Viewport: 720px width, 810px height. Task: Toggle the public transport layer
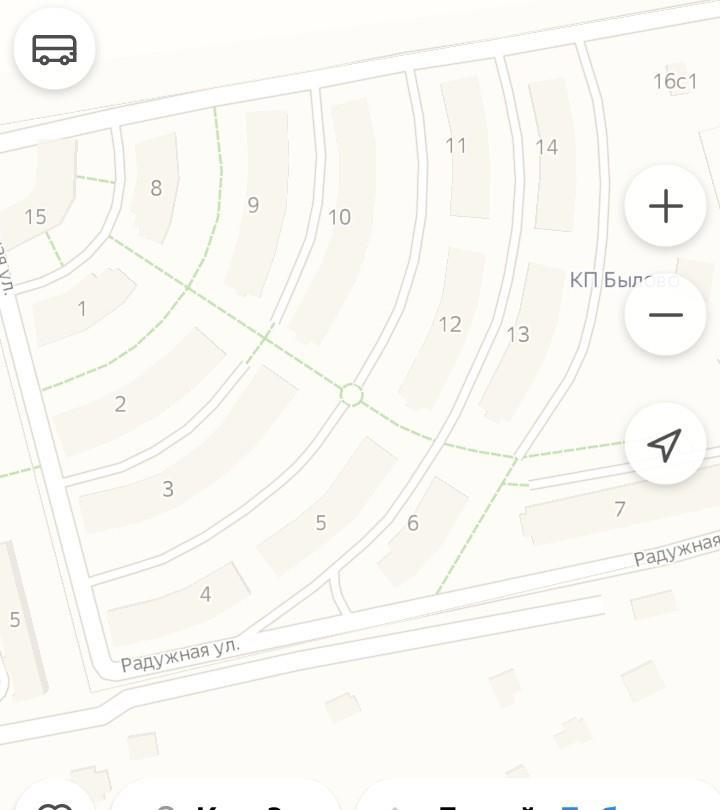click(54, 49)
